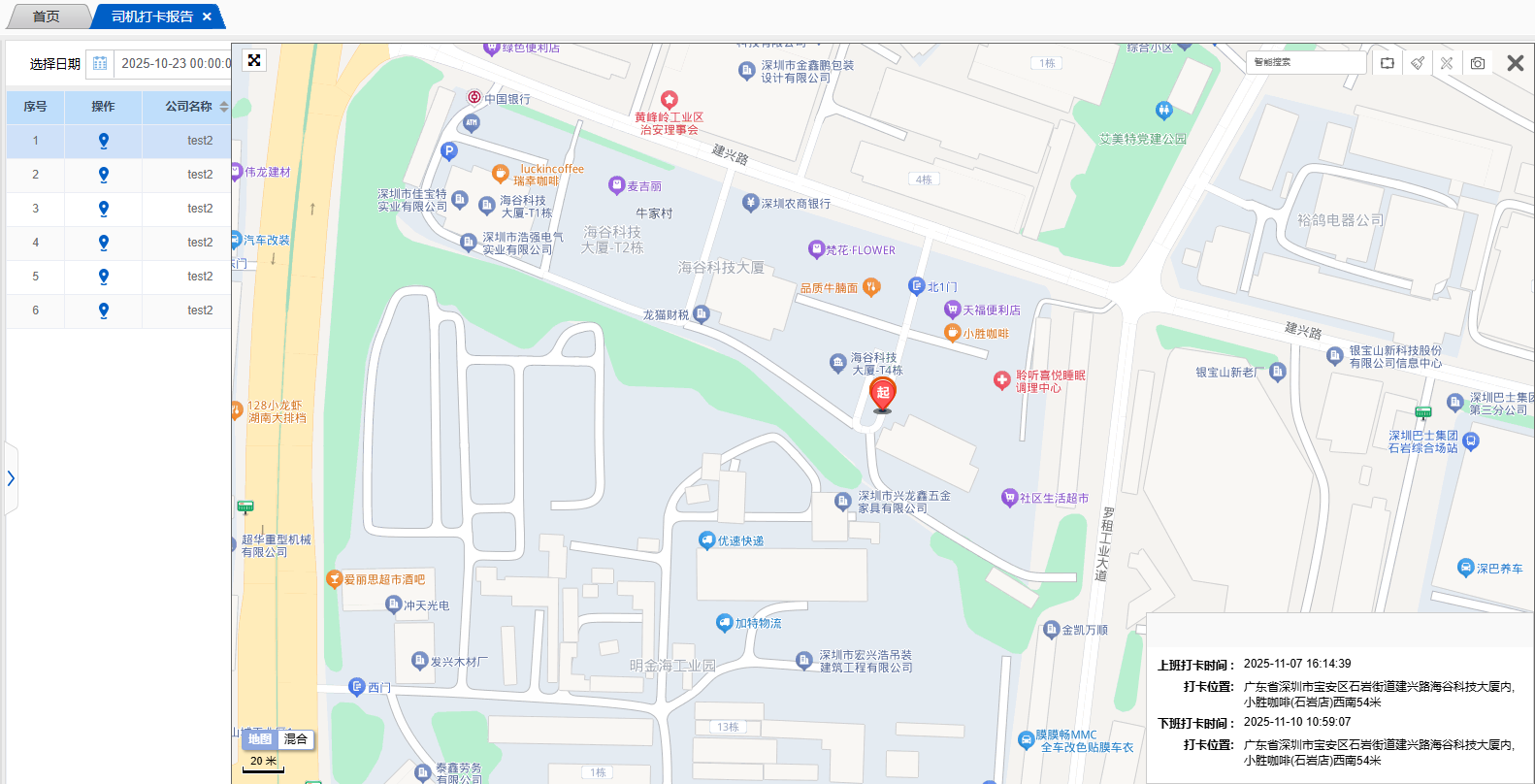This screenshot has width=1535, height=784.
Task: Take a map screenshot with camera icon
Action: pos(1477,63)
